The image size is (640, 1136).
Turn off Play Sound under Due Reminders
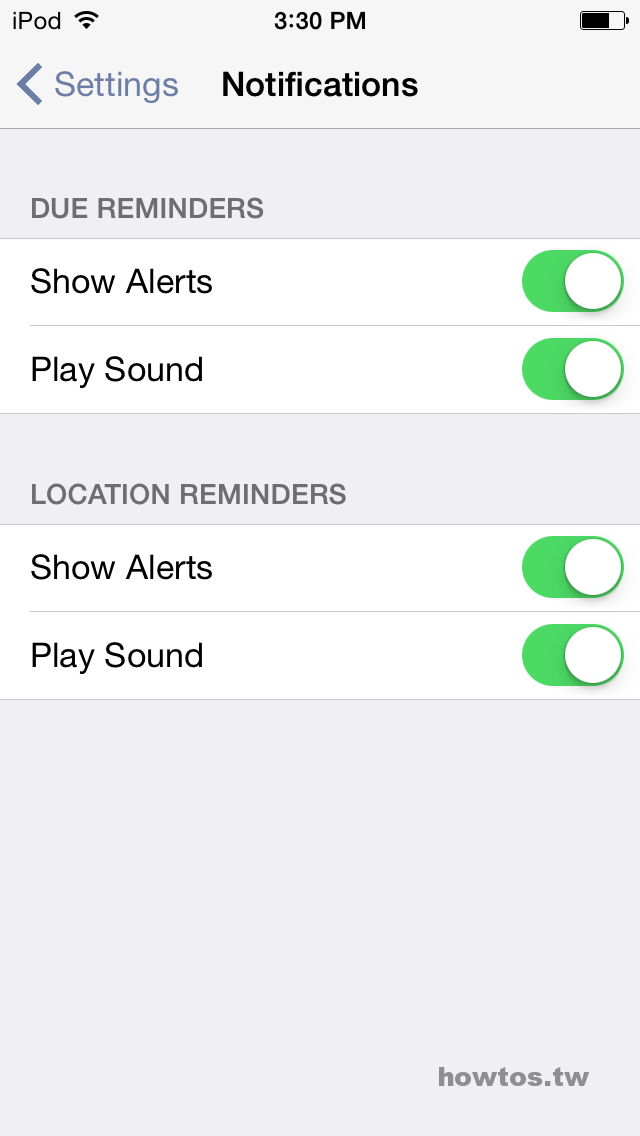573,369
